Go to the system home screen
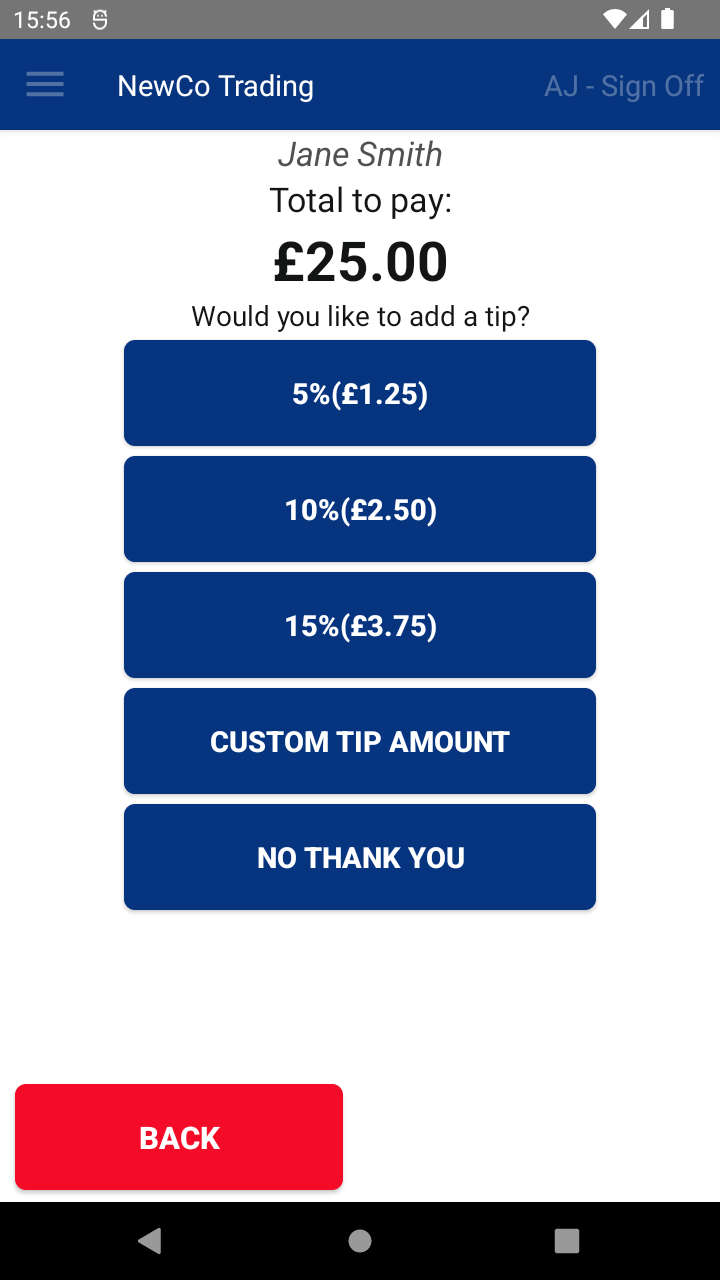This screenshot has width=720, height=1280. [360, 1241]
